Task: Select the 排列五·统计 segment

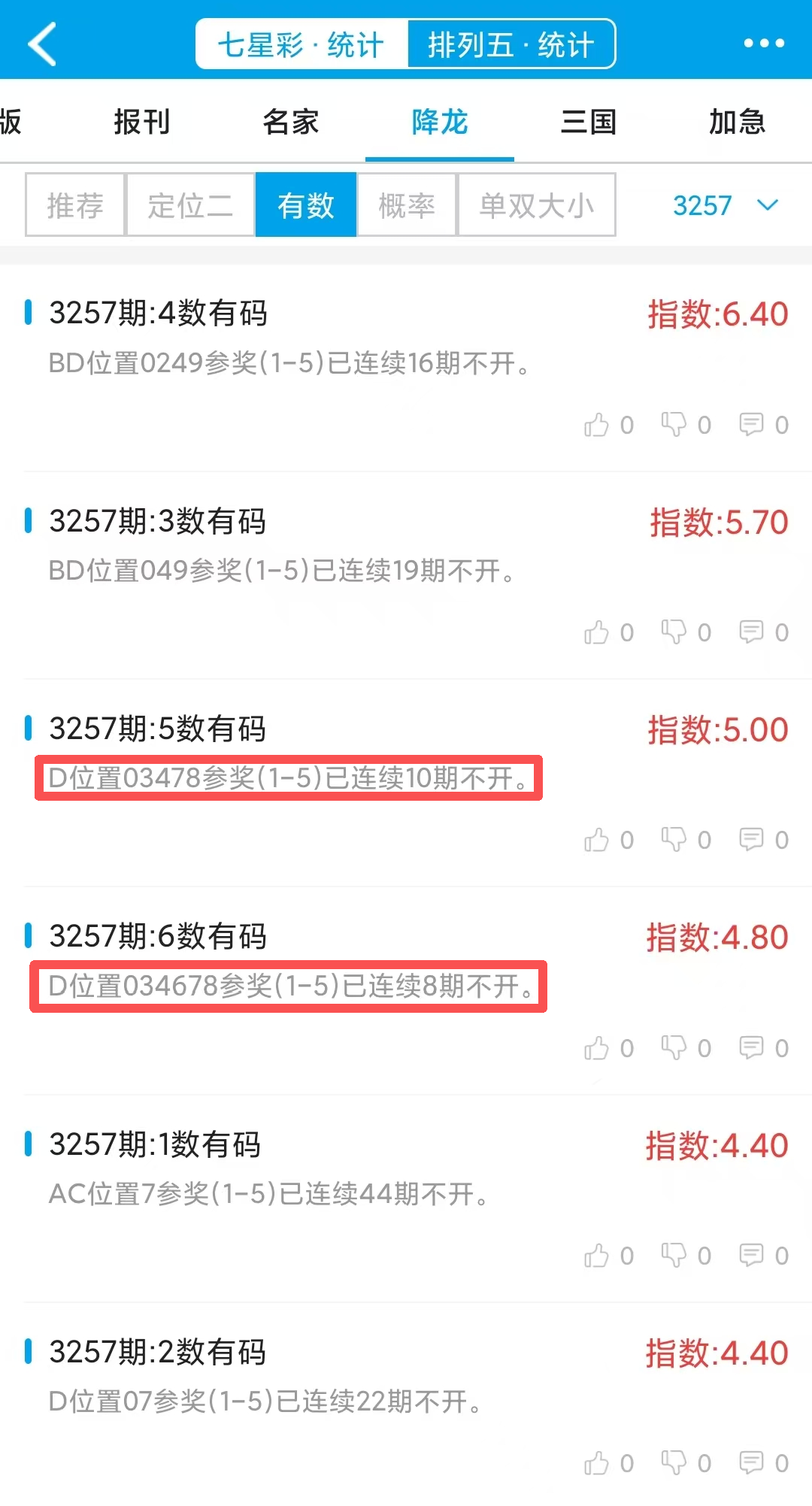Action: [511, 44]
